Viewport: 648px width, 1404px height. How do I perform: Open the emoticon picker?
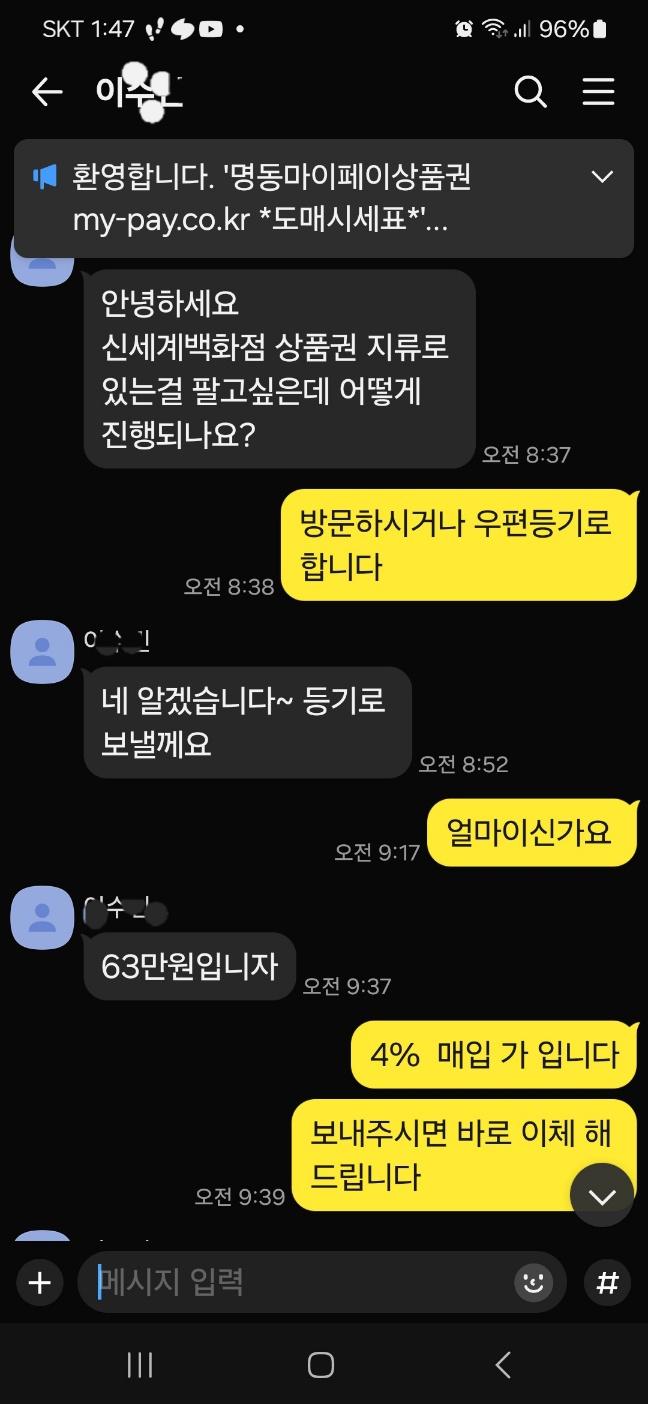(533, 1283)
